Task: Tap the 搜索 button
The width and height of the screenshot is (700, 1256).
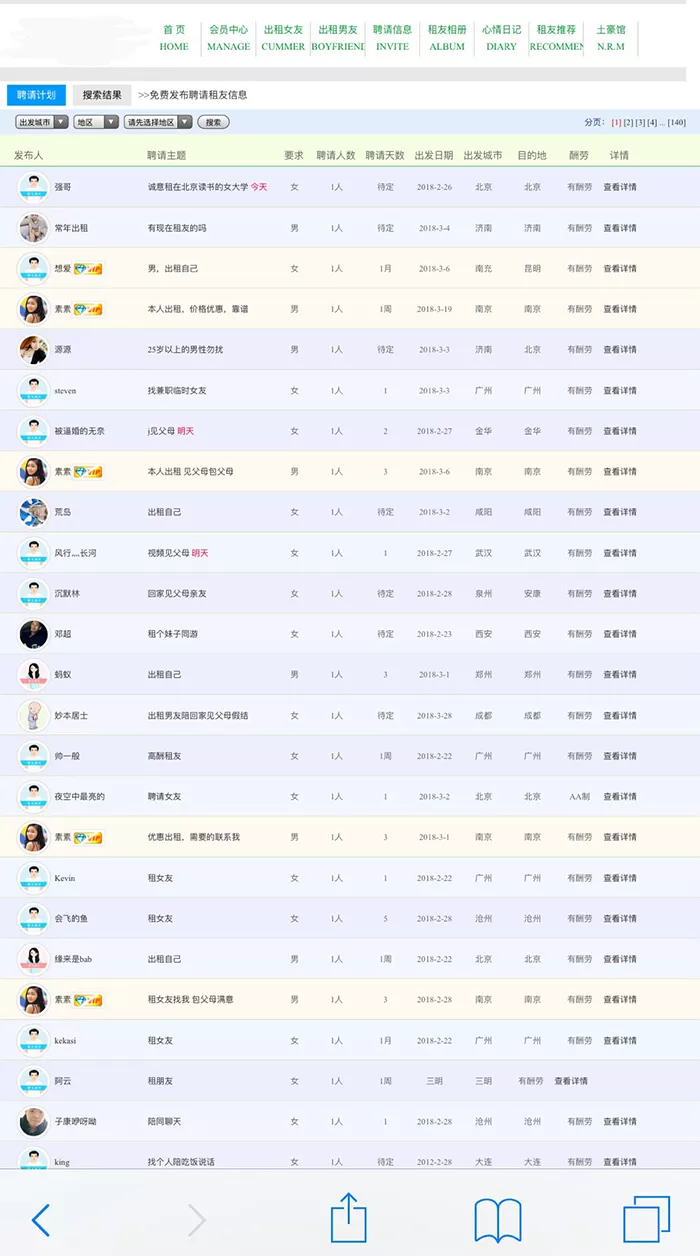Action: [x=213, y=122]
